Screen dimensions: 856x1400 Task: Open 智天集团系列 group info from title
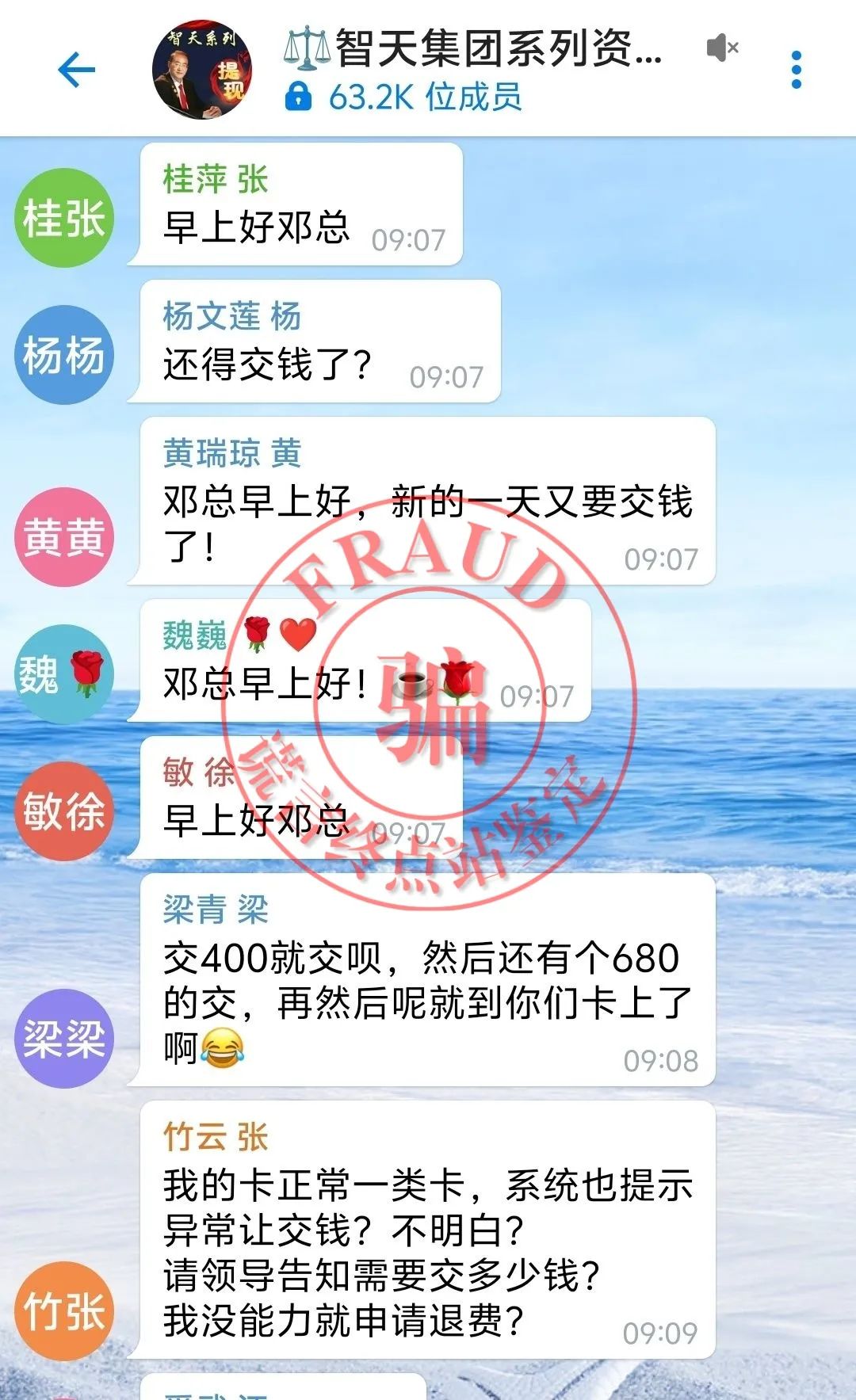coord(472,49)
